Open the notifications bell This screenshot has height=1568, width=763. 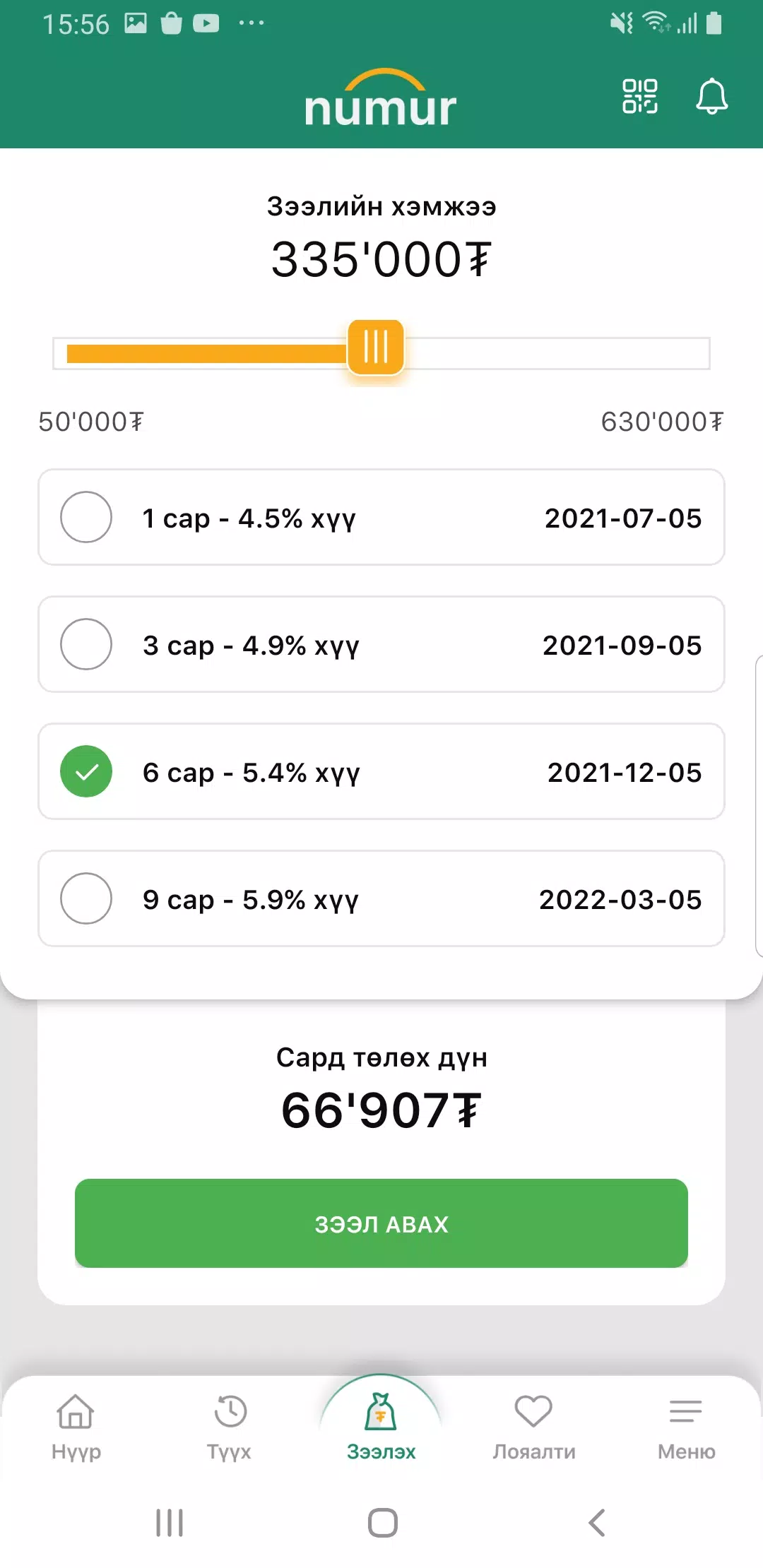click(x=711, y=96)
